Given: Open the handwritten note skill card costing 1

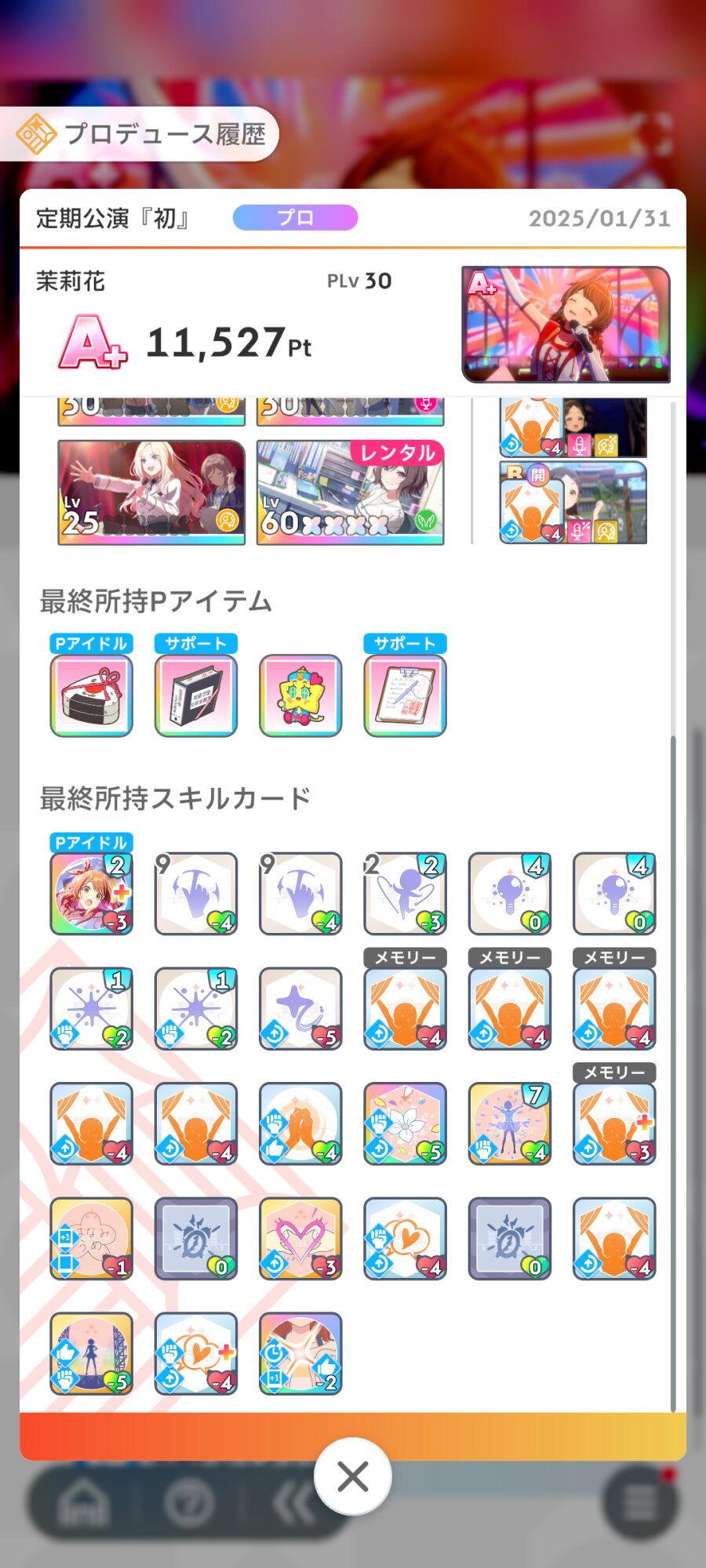Looking at the screenshot, I should tap(91, 1239).
